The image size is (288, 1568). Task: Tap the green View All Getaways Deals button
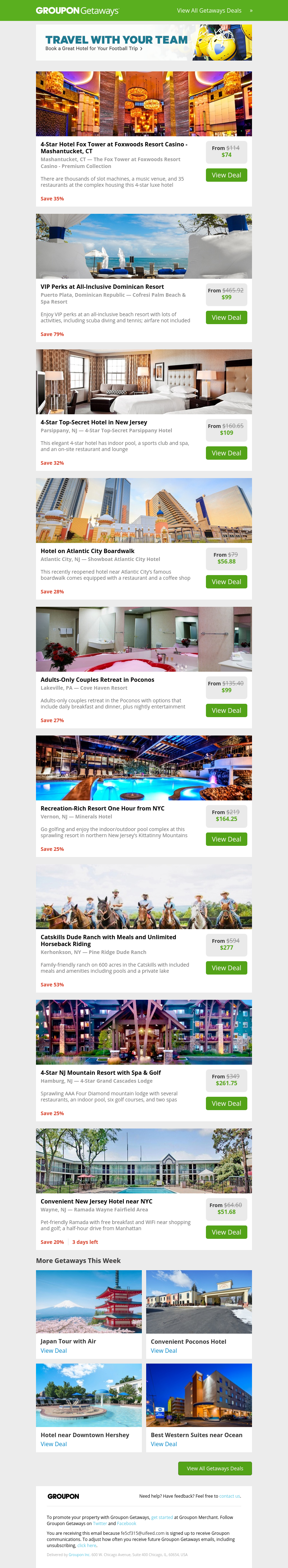(215, 1468)
